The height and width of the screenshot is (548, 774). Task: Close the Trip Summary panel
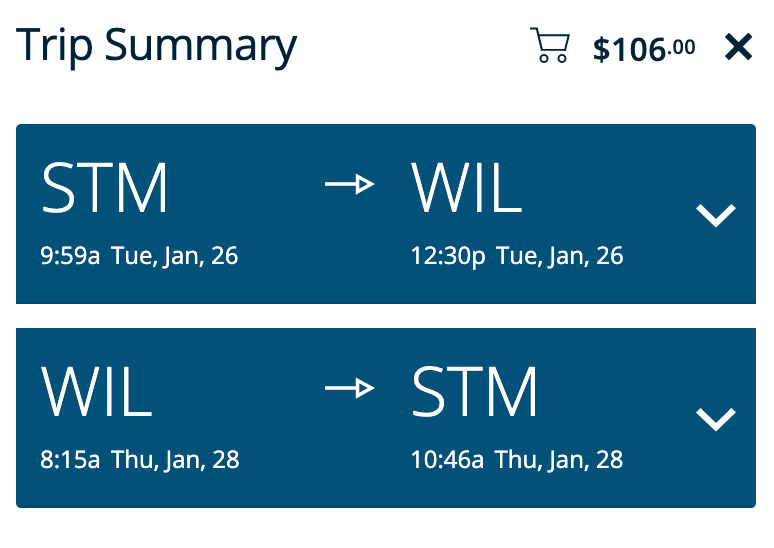pyautogui.click(x=738, y=47)
